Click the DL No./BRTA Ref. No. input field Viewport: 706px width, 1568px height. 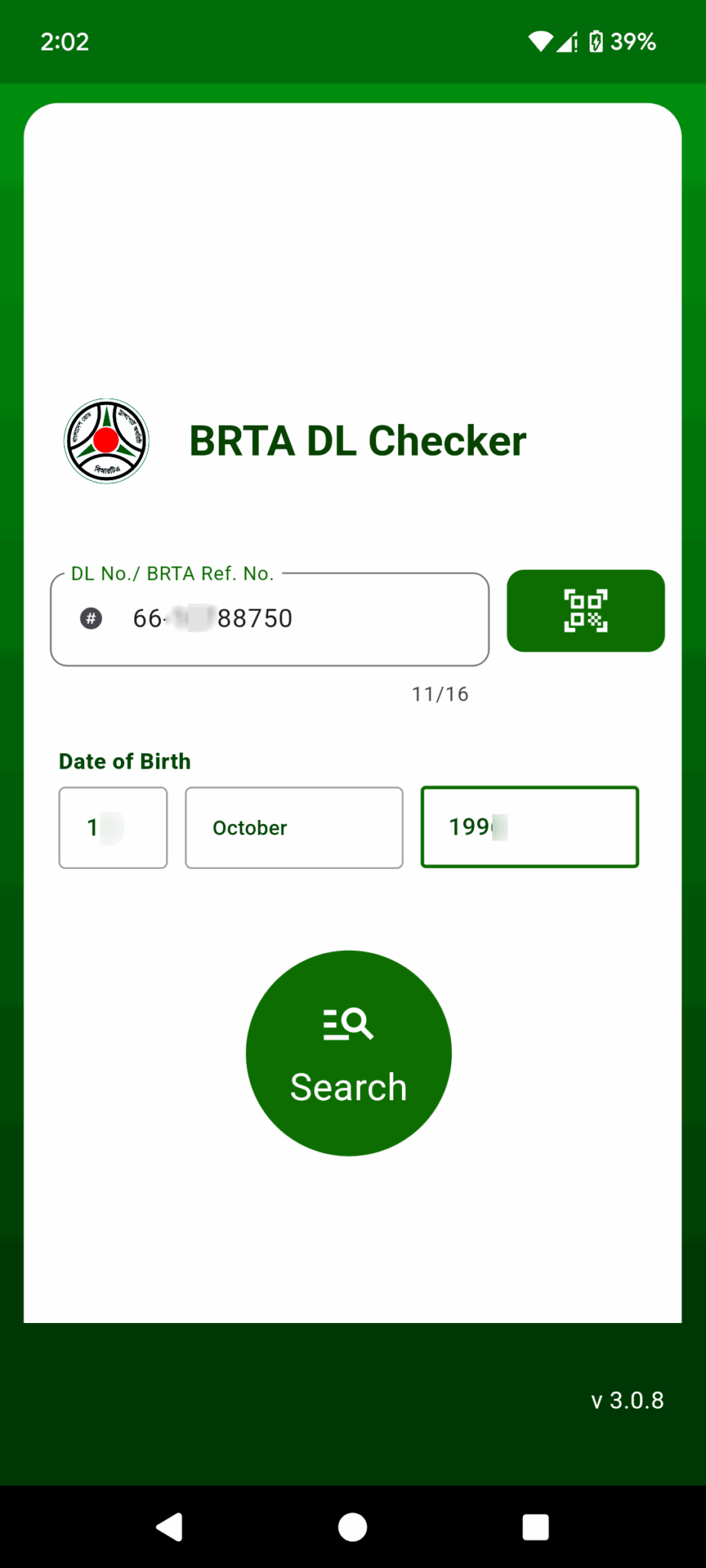point(270,619)
